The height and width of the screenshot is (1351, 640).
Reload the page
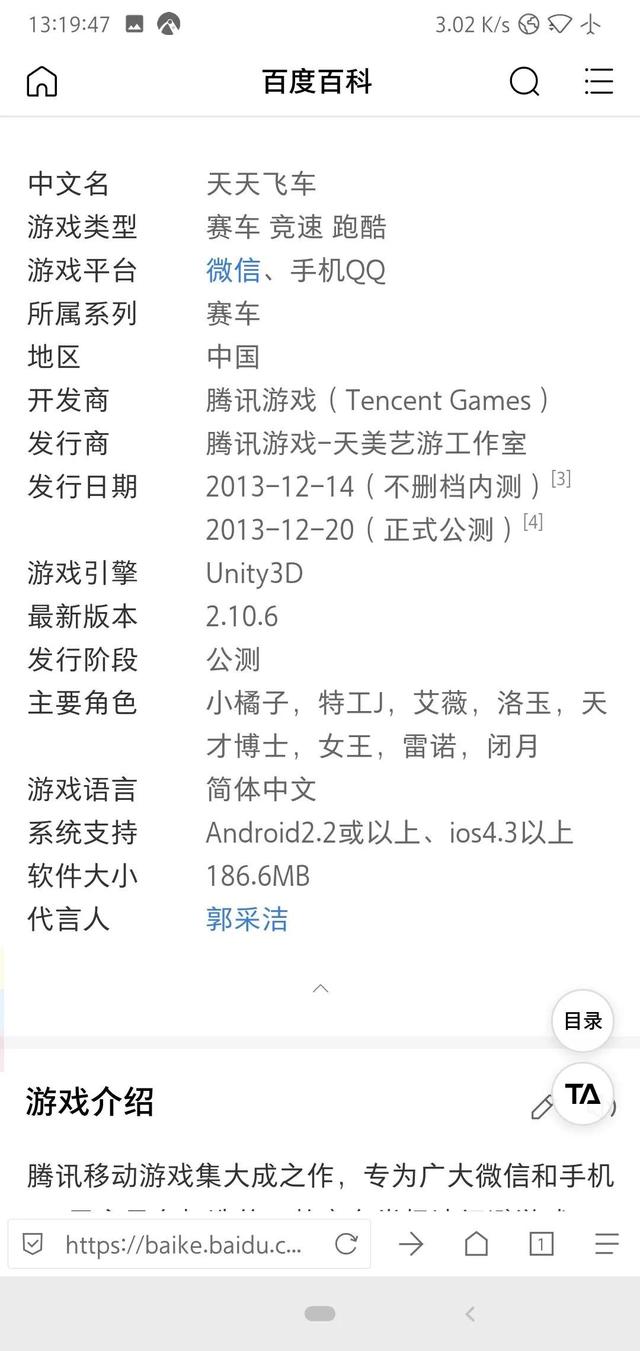[346, 1244]
